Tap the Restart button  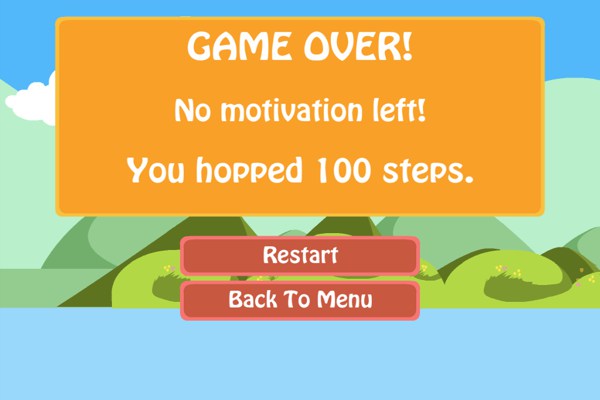[x=300, y=255]
